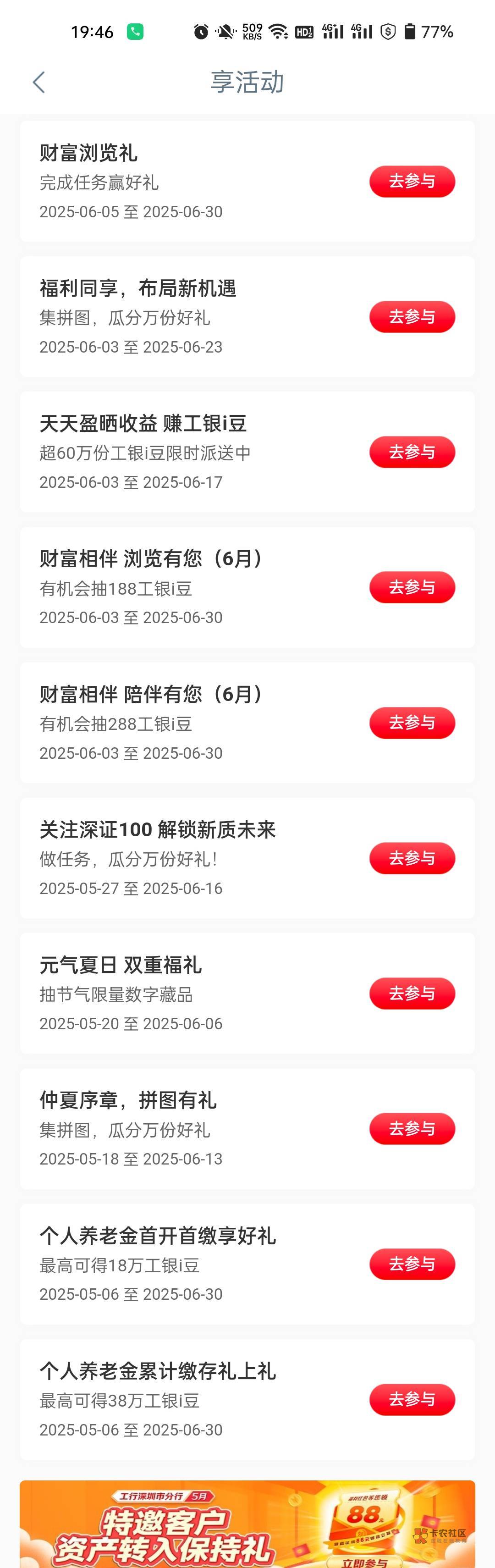Join the 仲夏序章，拼图有礼 activity
The height and width of the screenshot is (1568, 495).
412,1128
